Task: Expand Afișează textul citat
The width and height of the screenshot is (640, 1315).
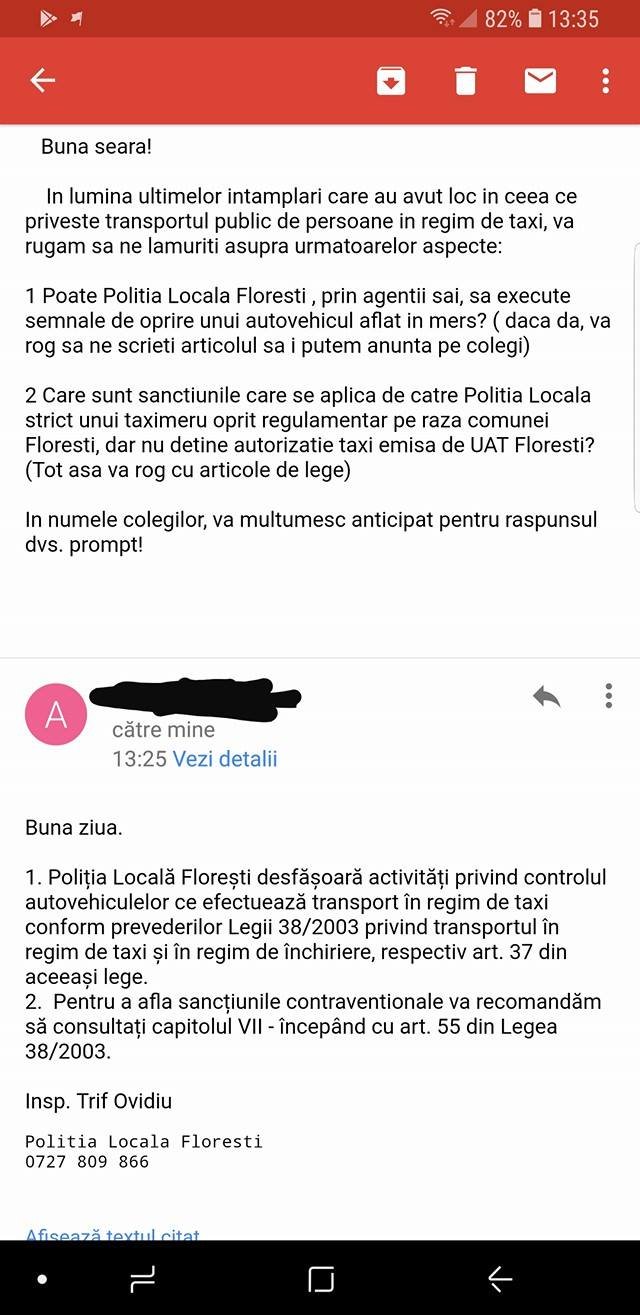Action: [112, 1235]
